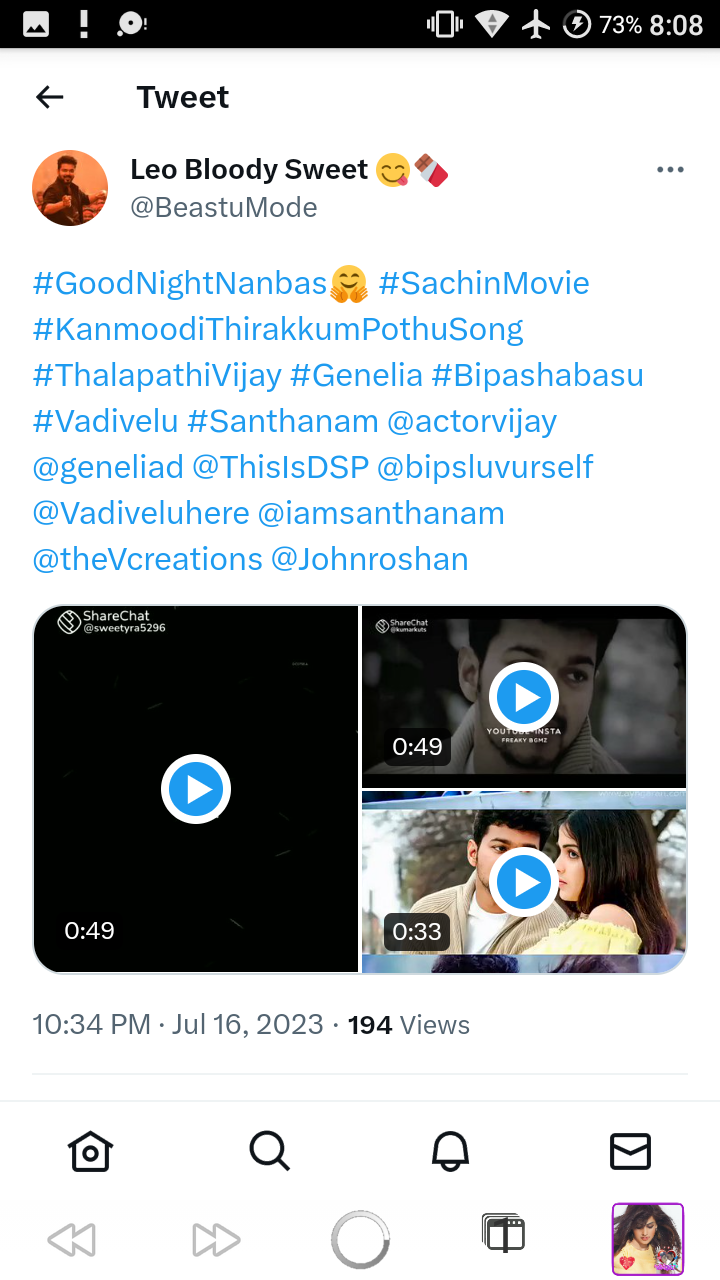This screenshot has height=1280, width=720.
Task: Open the #ThalapathiVijay hashtag
Action: click(157, 375)
